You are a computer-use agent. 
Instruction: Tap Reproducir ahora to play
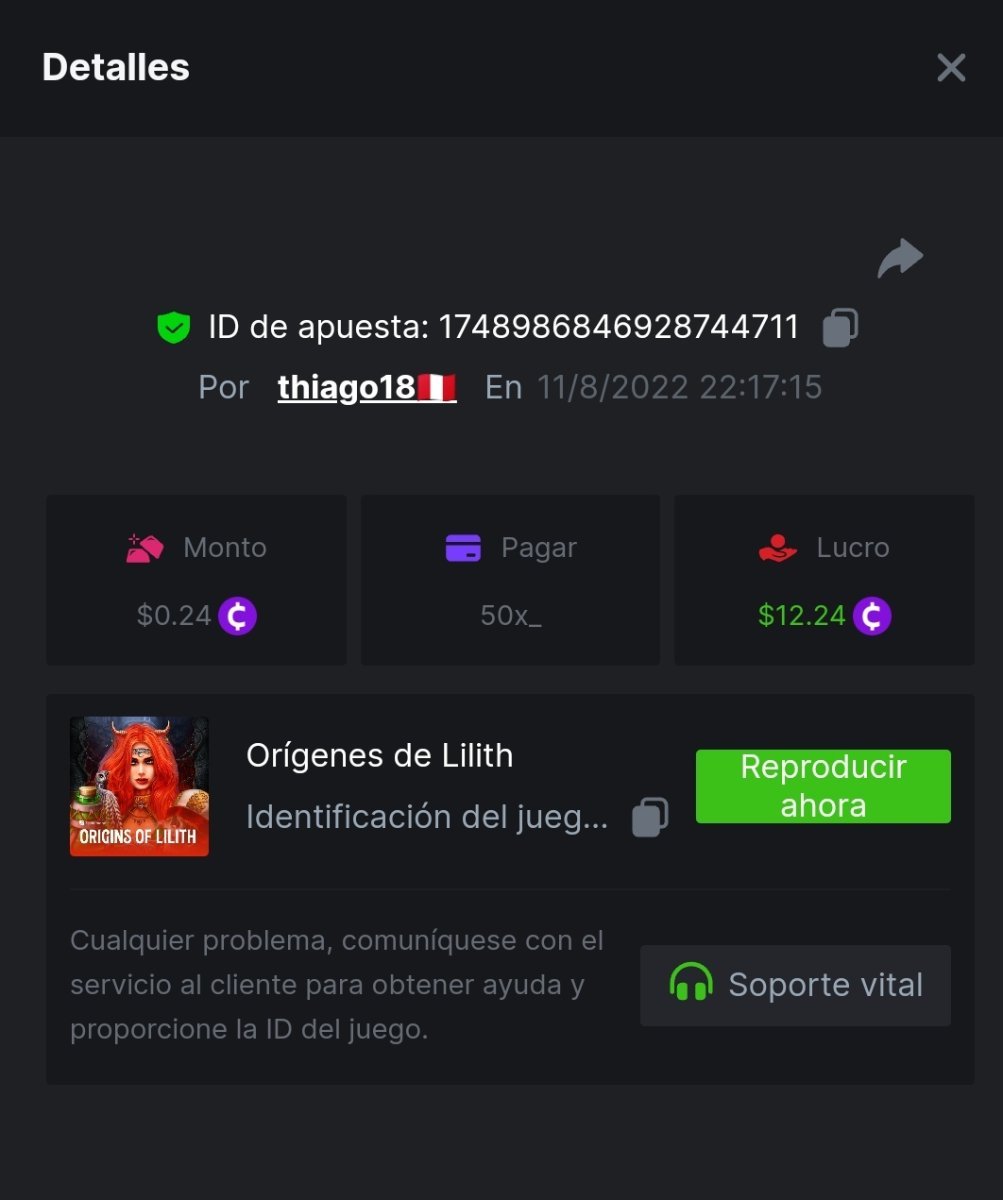tap(822, 786)
